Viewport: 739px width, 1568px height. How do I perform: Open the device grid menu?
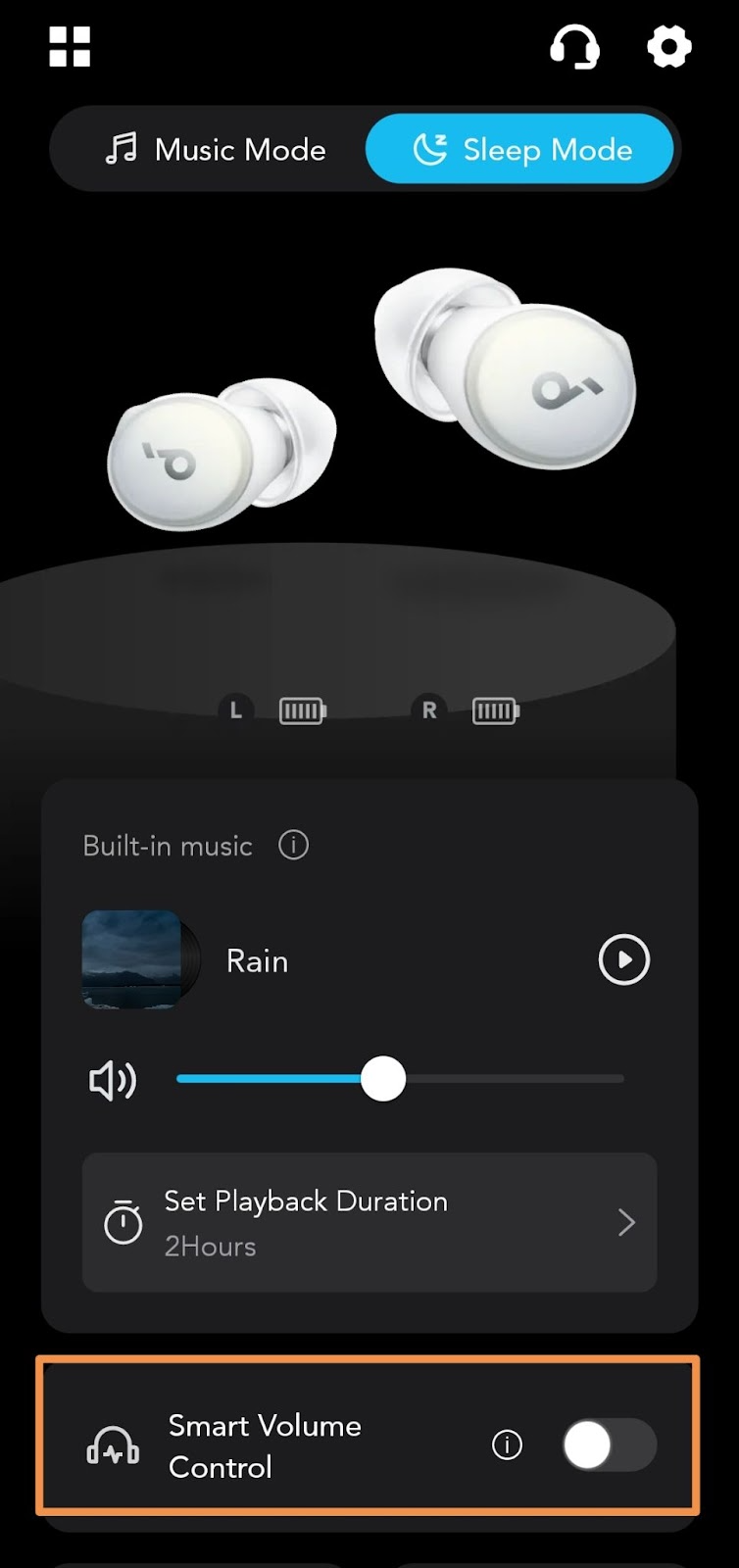[70, 46]
